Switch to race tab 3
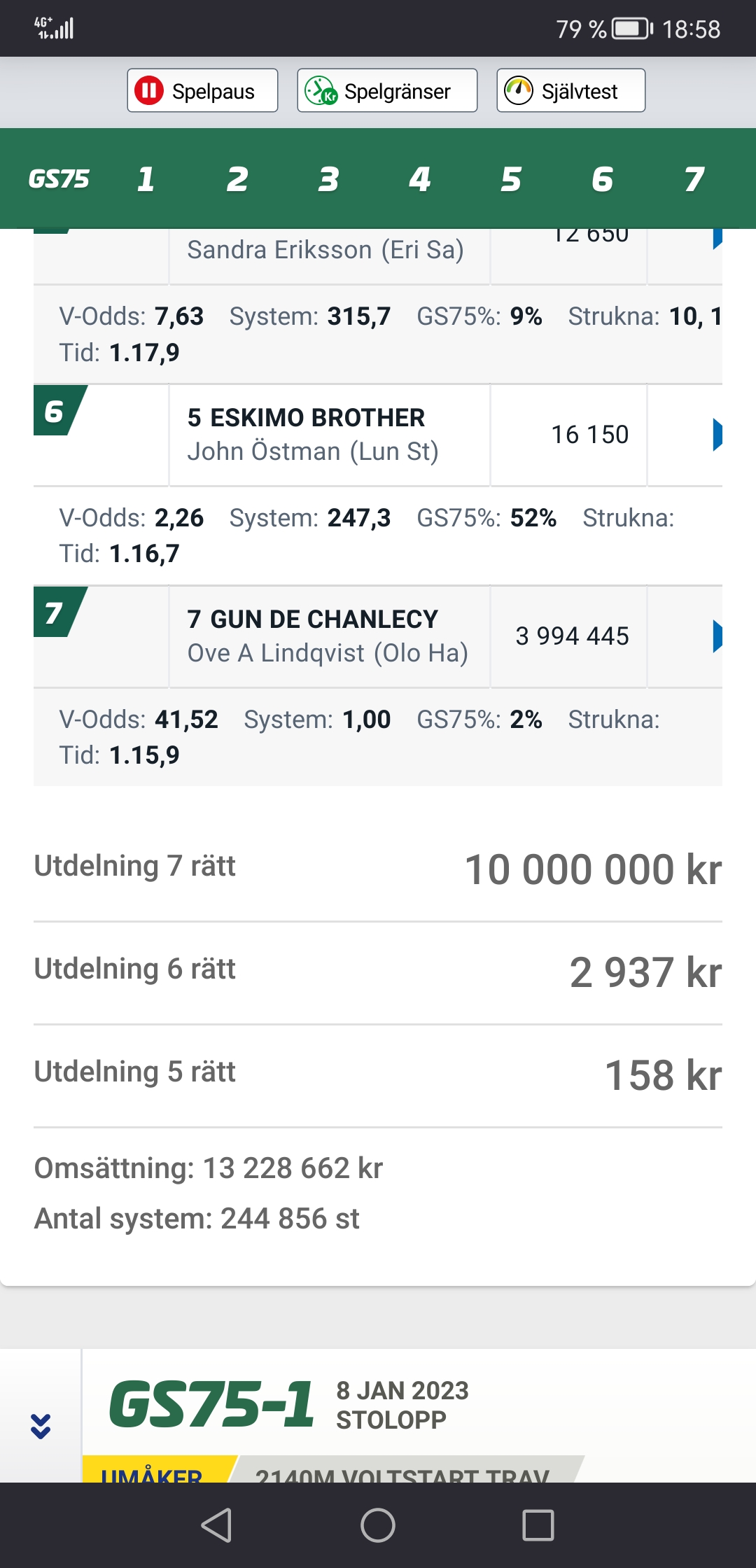The height and width of the screenshot is (1568, 756). point(328,178)
